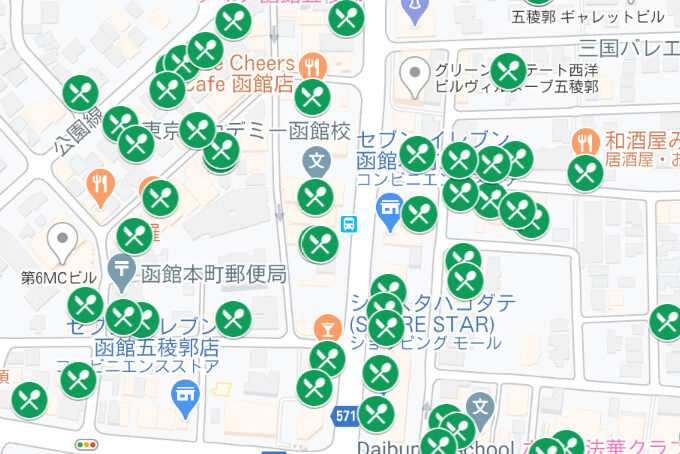This screenshot has height=454, width=680.
Task: Open the 東京アカデミー函館校 school marker
Action: (x=317, y=160)
